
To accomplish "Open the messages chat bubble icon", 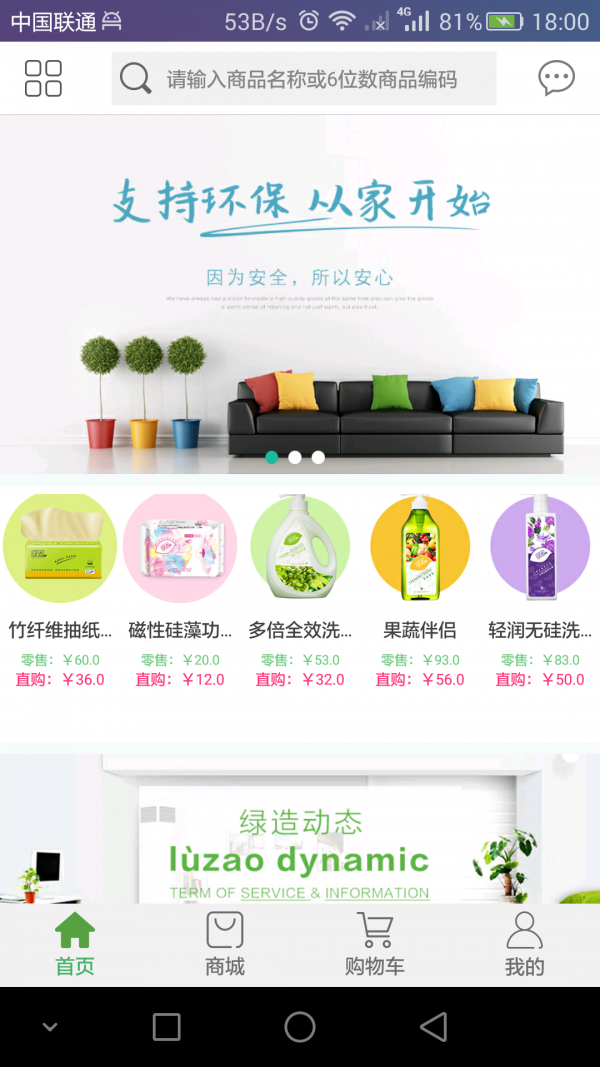I will (556, 78).
